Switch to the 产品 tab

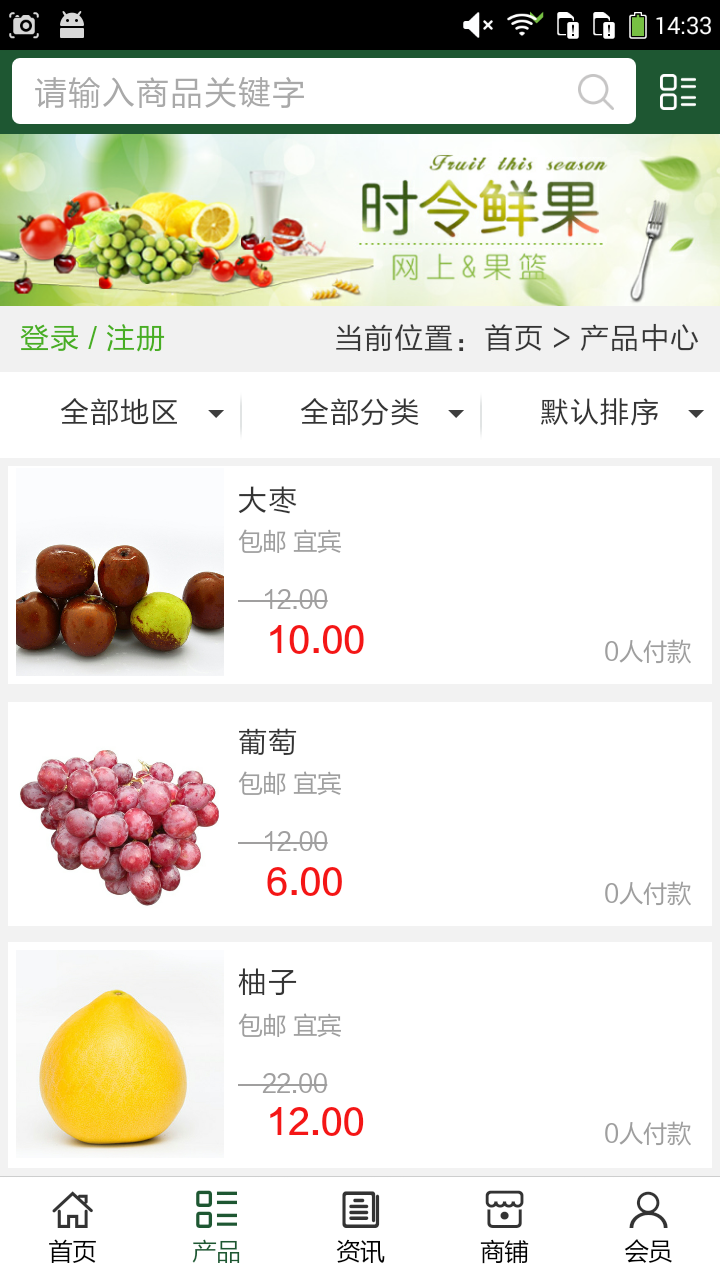point(216,1227)
